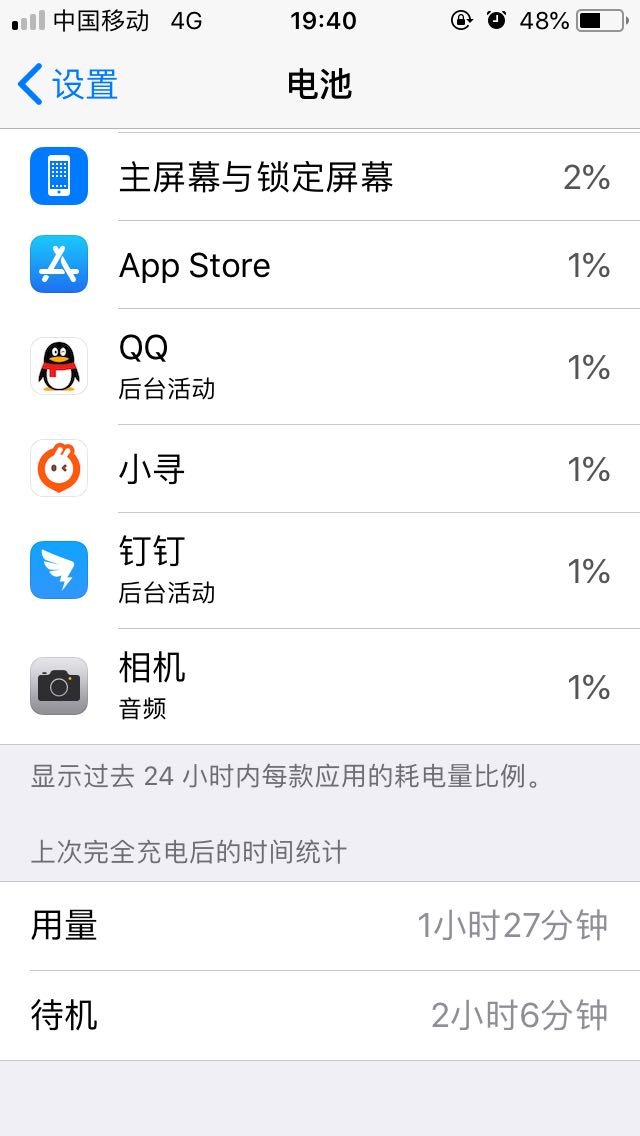Select the App Store battery usage row

pyautogui.click(x=320, y=265)
